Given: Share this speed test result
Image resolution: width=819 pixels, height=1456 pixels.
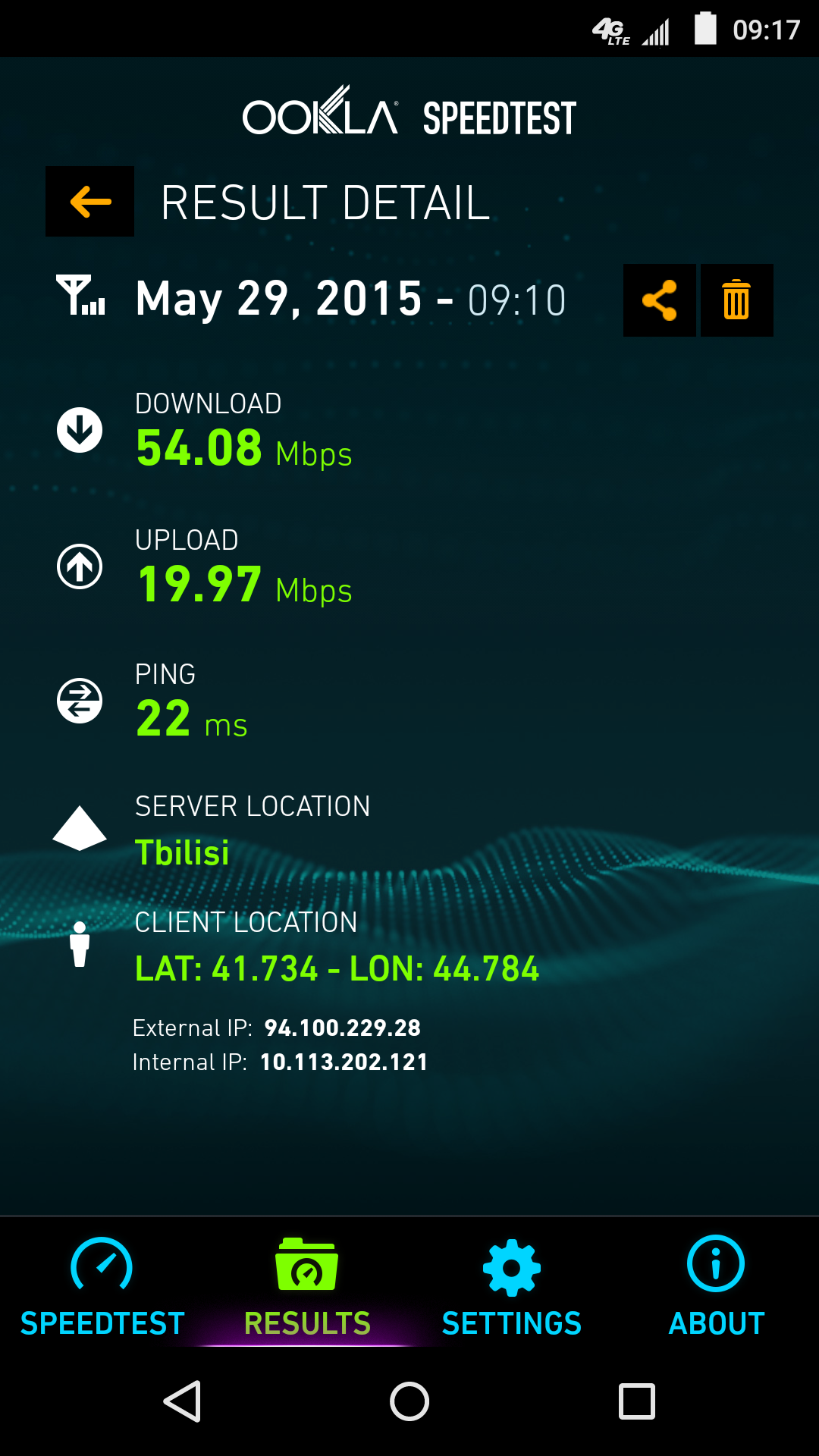Looking at the screenshot, I should pos(659,300).
